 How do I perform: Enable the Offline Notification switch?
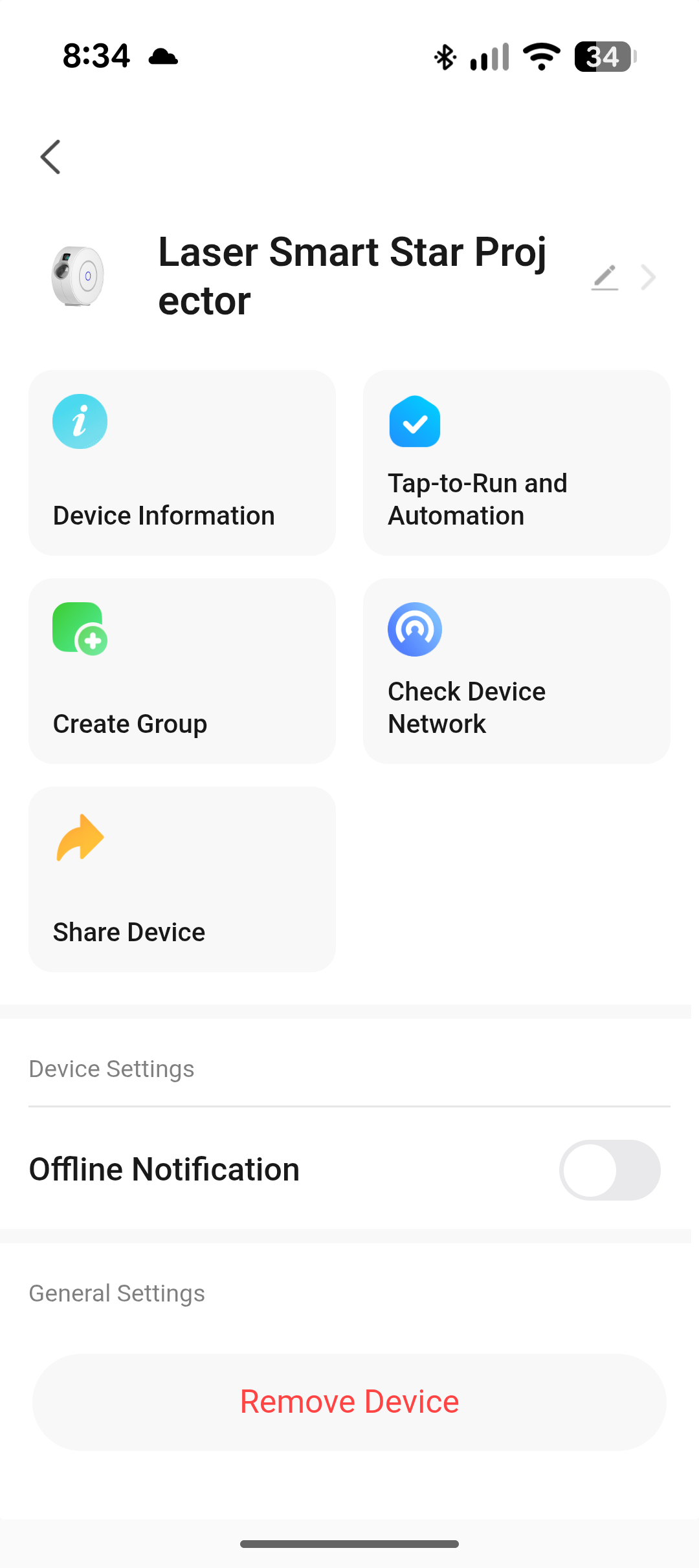coord(609,1170)
